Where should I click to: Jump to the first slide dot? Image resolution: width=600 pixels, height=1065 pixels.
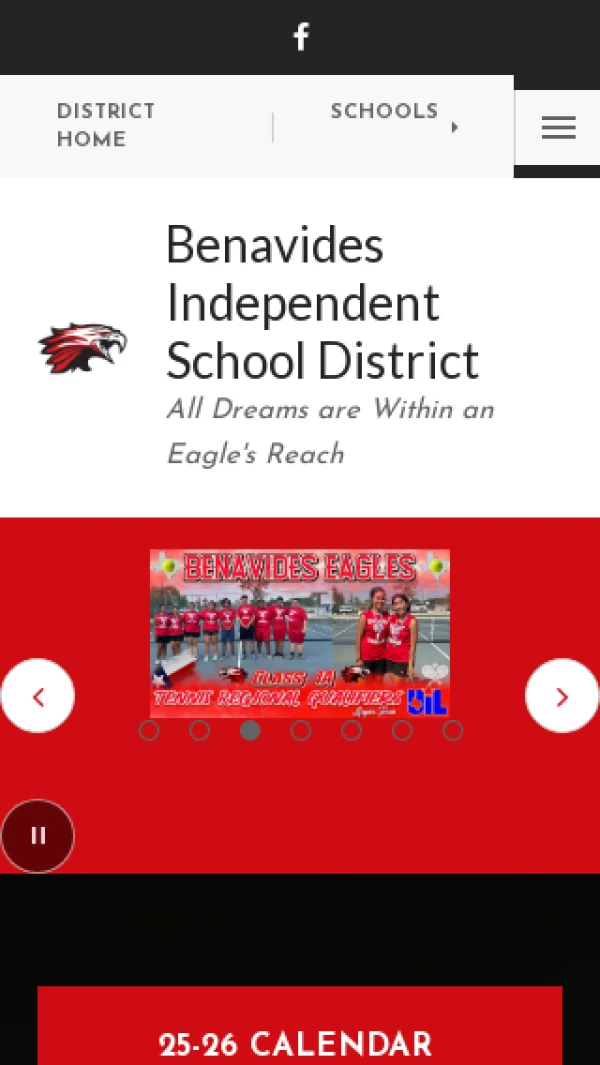pos(149,730)
